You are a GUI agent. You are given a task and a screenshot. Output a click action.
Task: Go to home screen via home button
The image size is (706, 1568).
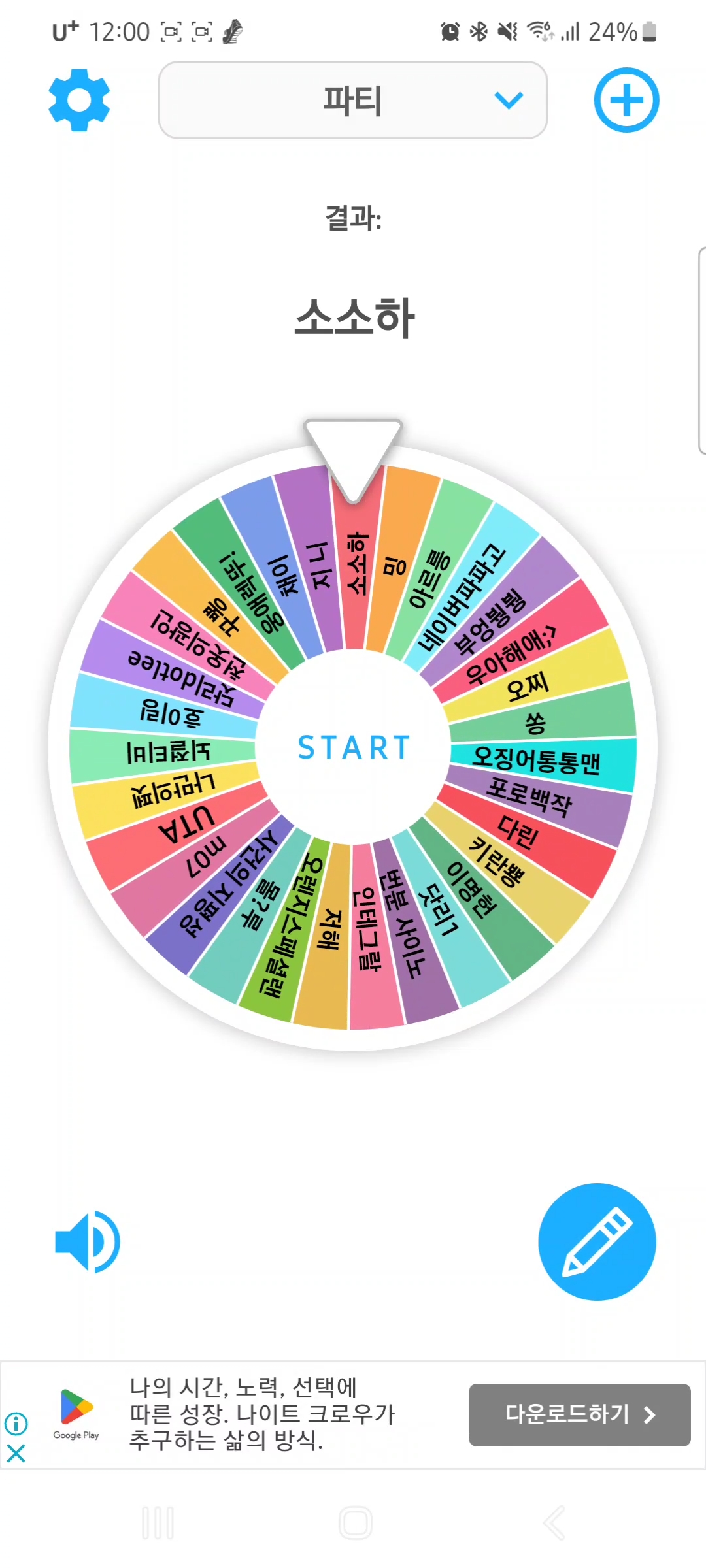tap(355, 1523)
